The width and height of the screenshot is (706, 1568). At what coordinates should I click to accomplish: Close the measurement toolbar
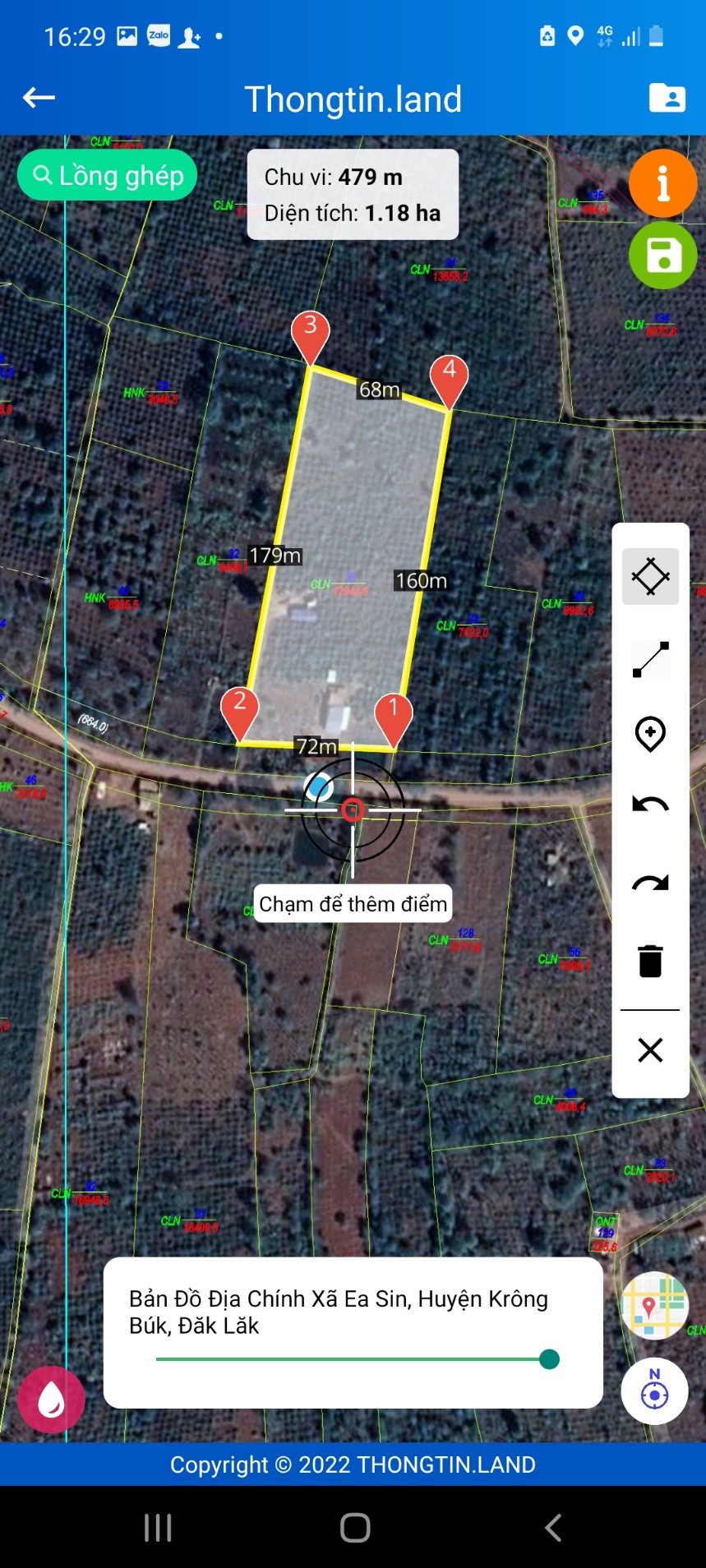[650, 1050]
